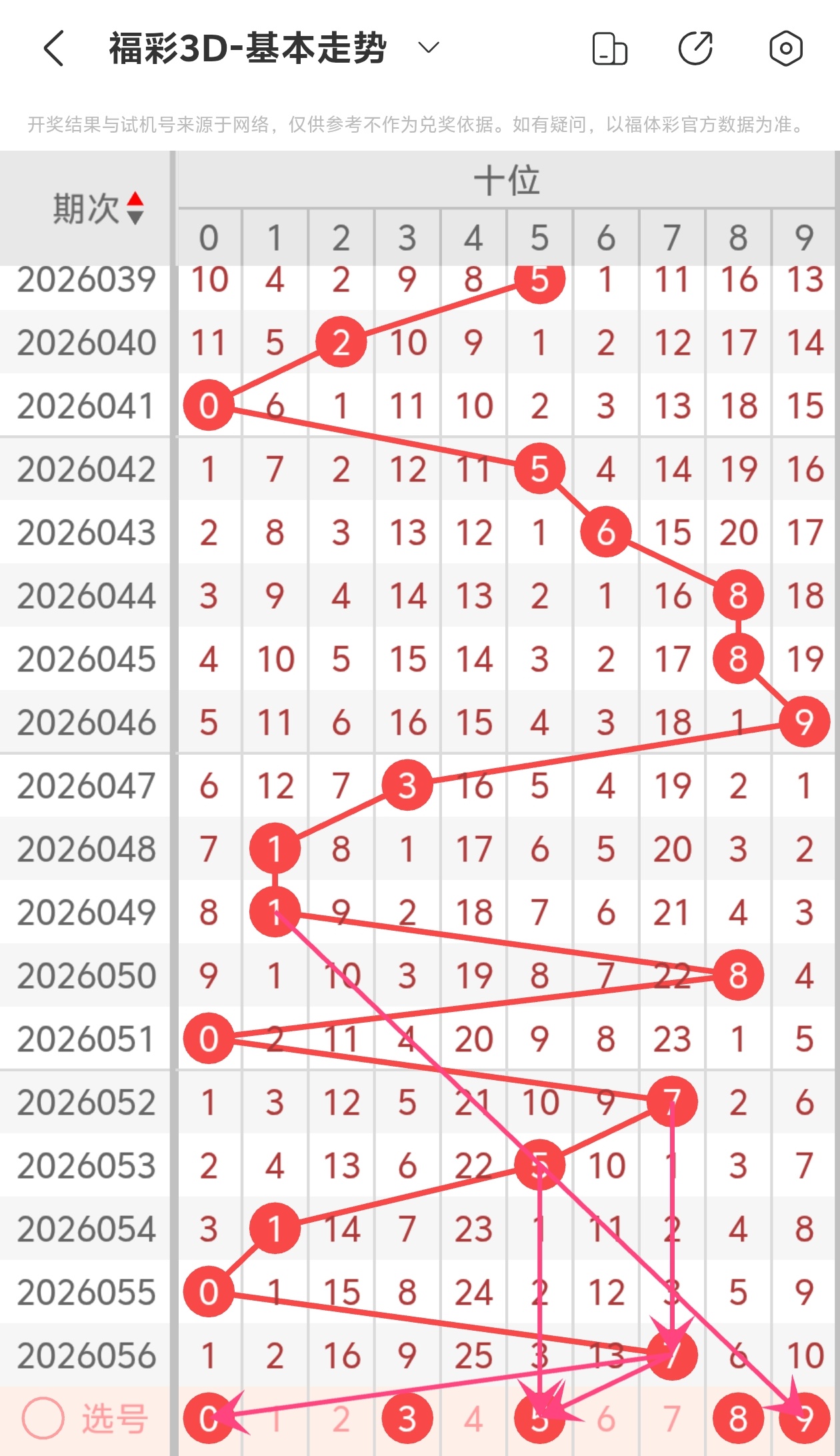Deselect number 8 in the 选号 row
The width and height of the screenshot is (840, 1456).
(x=738, y=1419)
